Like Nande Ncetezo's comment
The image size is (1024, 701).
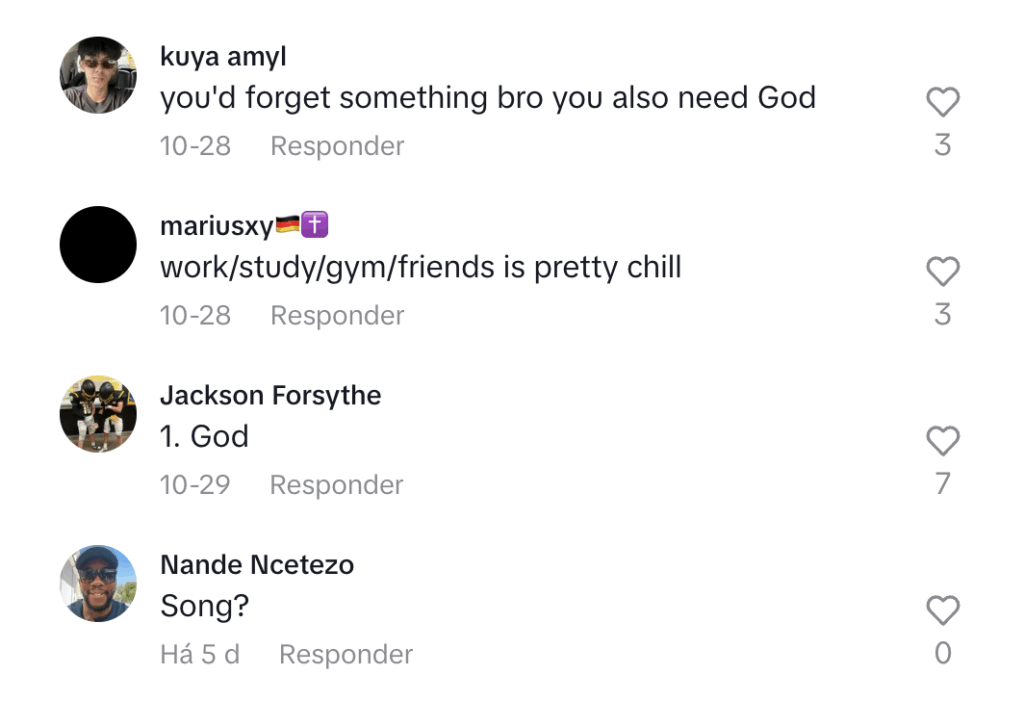point(942,610)
